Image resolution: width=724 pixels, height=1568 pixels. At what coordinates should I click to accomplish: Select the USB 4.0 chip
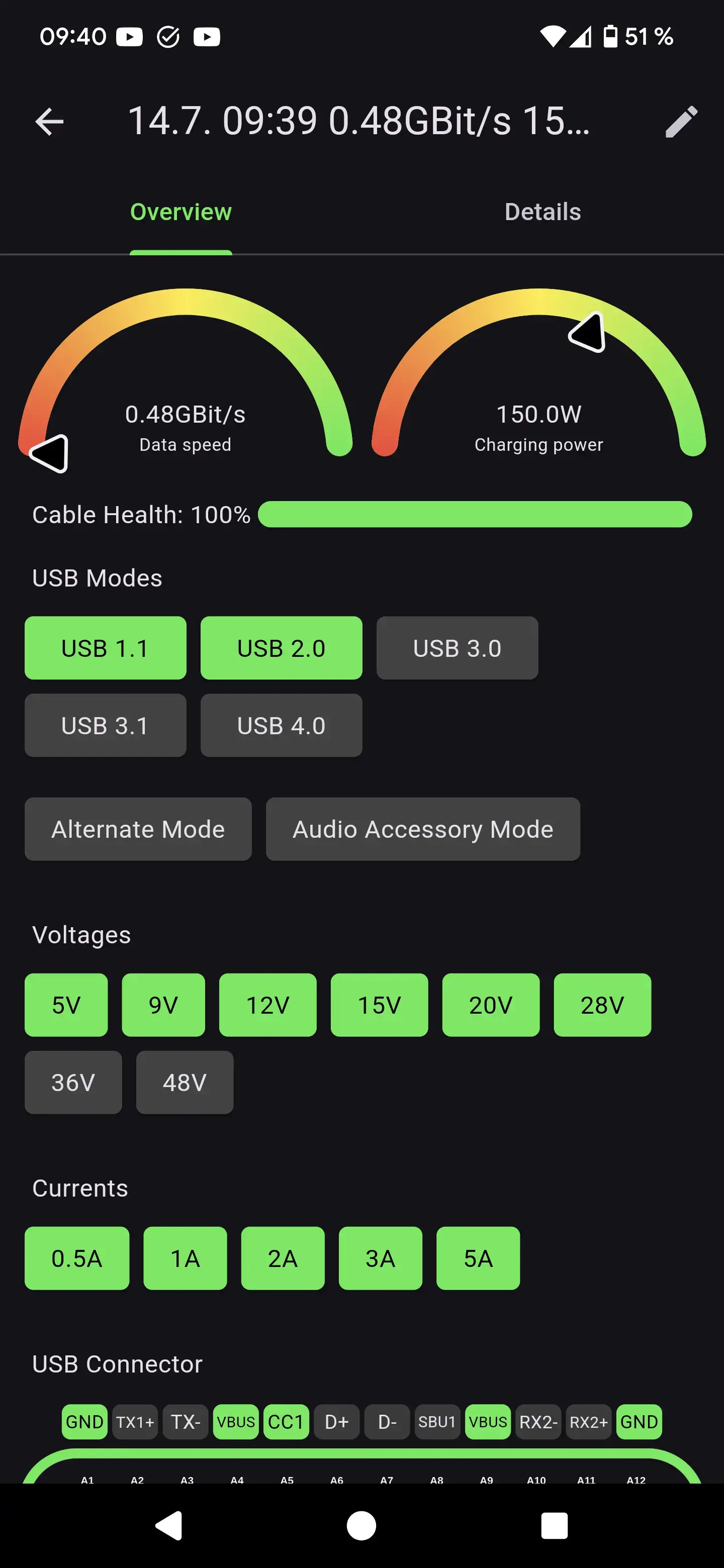282,725
